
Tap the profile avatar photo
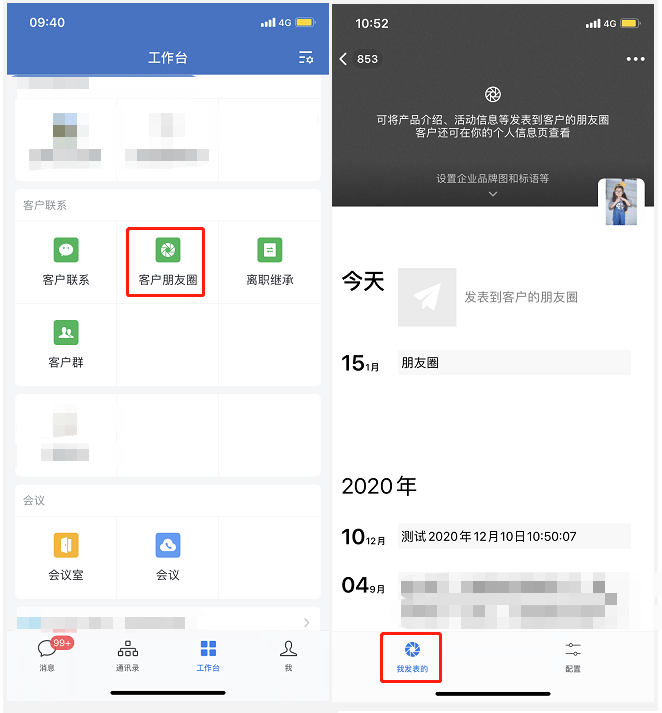coord(620,203)
